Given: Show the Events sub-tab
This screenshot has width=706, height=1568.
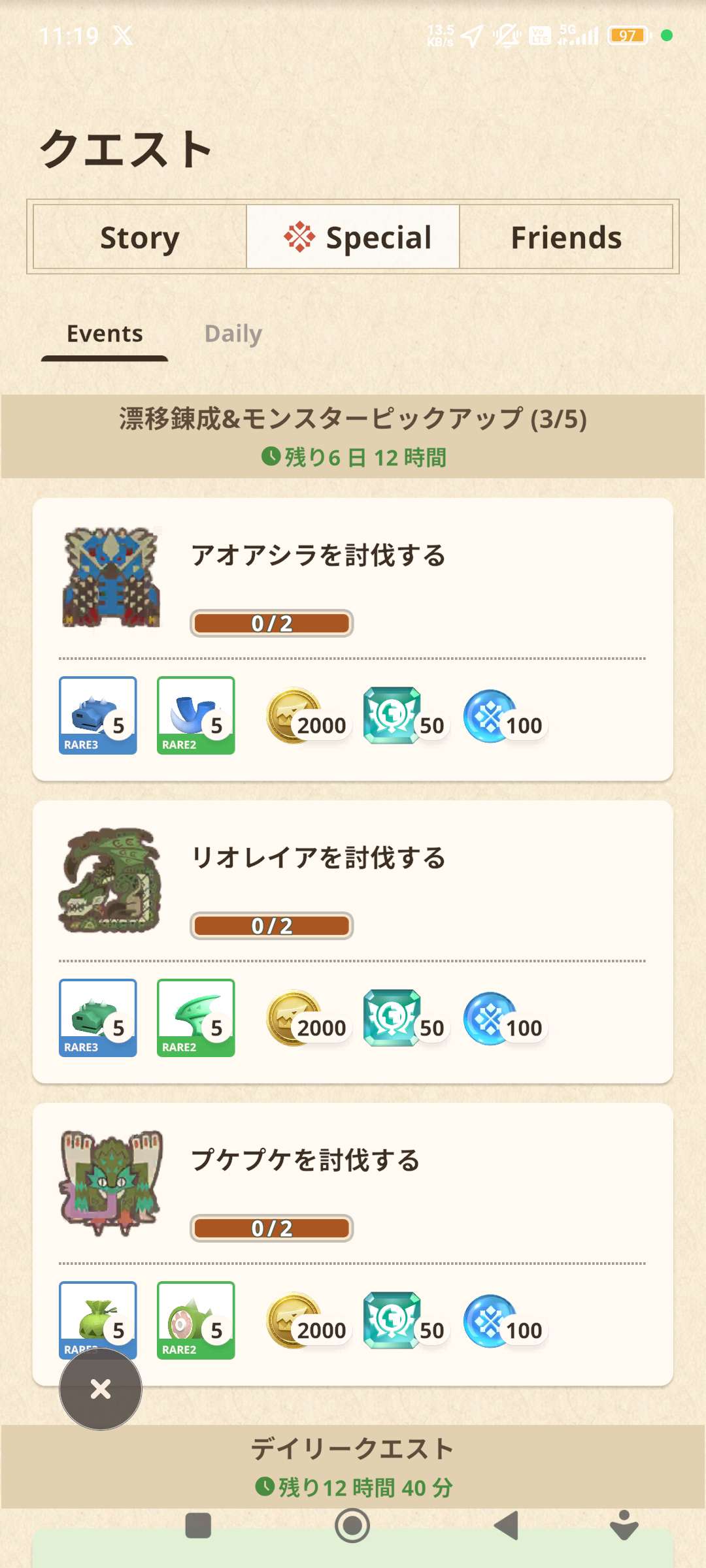Looking at the screenshot, I should (x=105, y=334).
